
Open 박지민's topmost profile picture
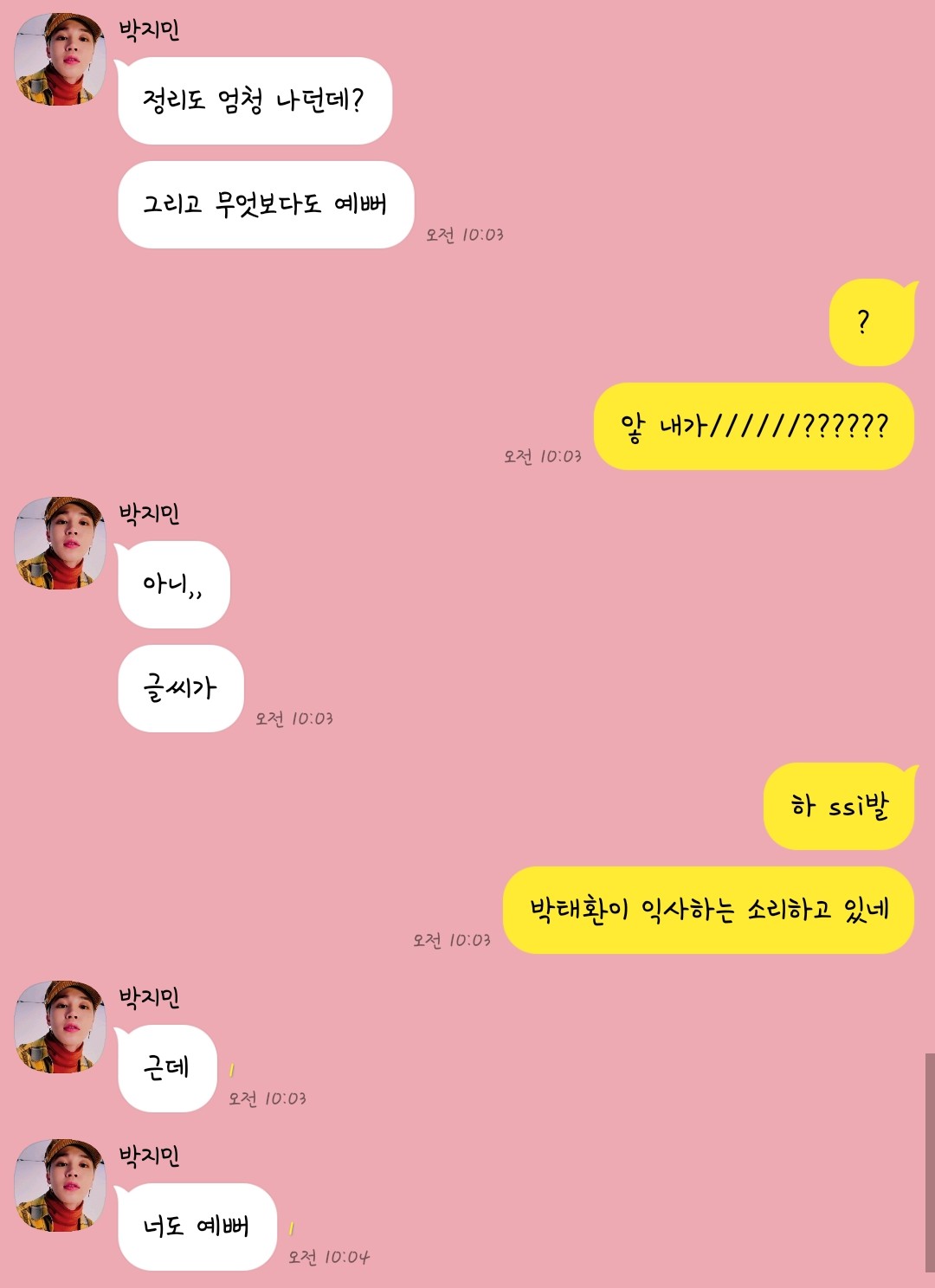click(59, 56)
